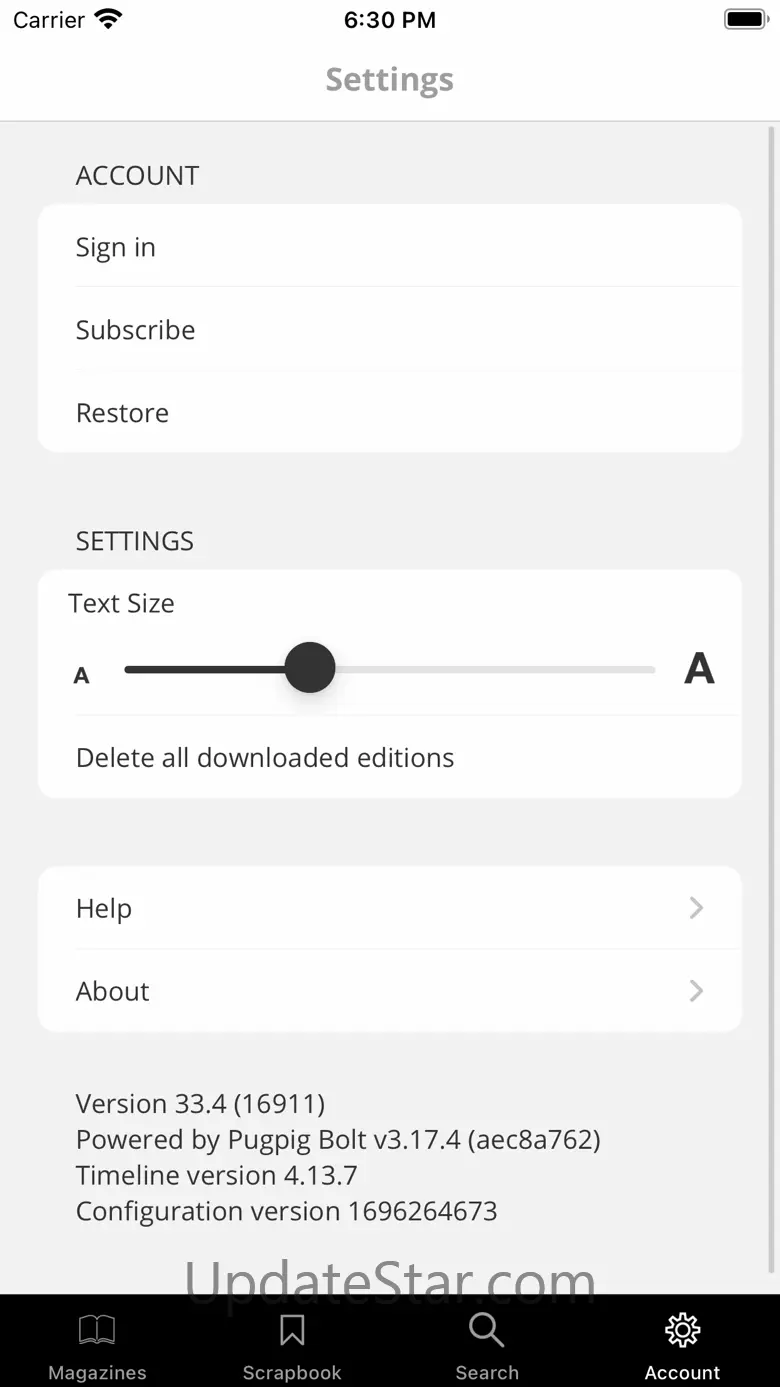The width and height of the screenshot is (780, 1387).
Task: Choose Delete all downloaded editions
Action: 390,757
